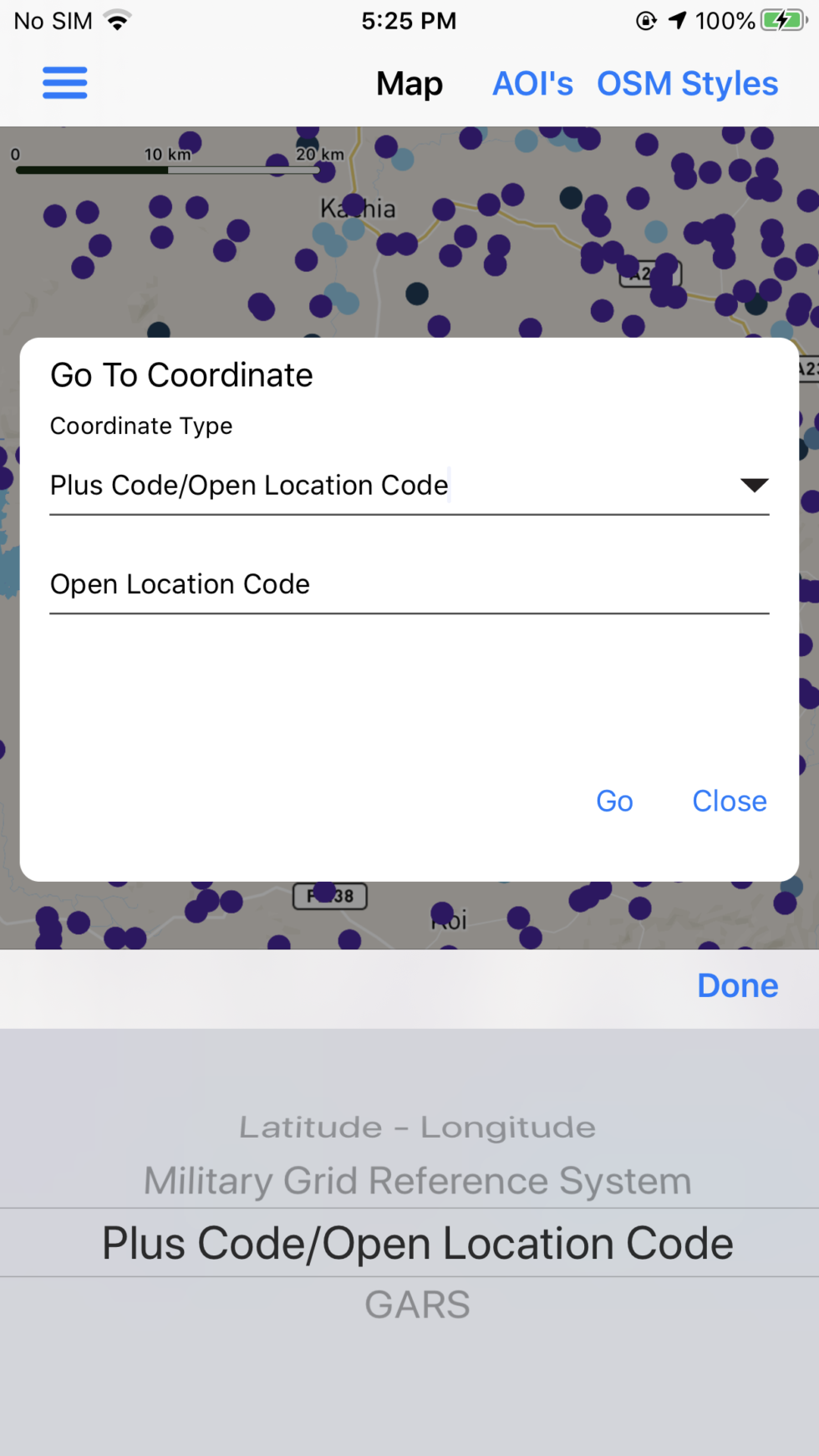Tap the Open Location Code input field
This screenshot has height=1456, width=819.
[x=409, y=585]
